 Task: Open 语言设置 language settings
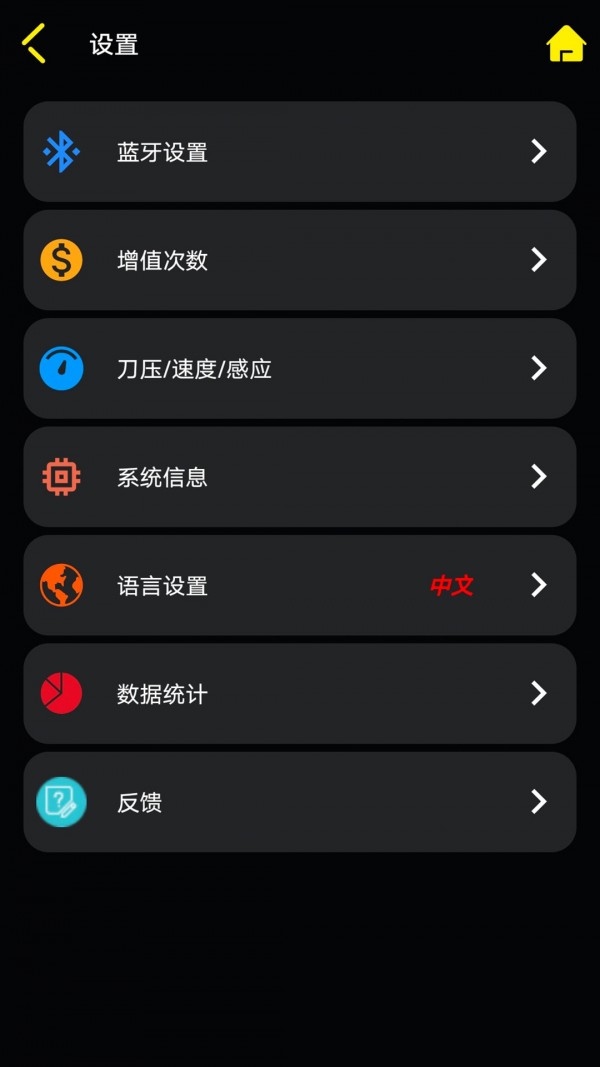coord(300,585)
